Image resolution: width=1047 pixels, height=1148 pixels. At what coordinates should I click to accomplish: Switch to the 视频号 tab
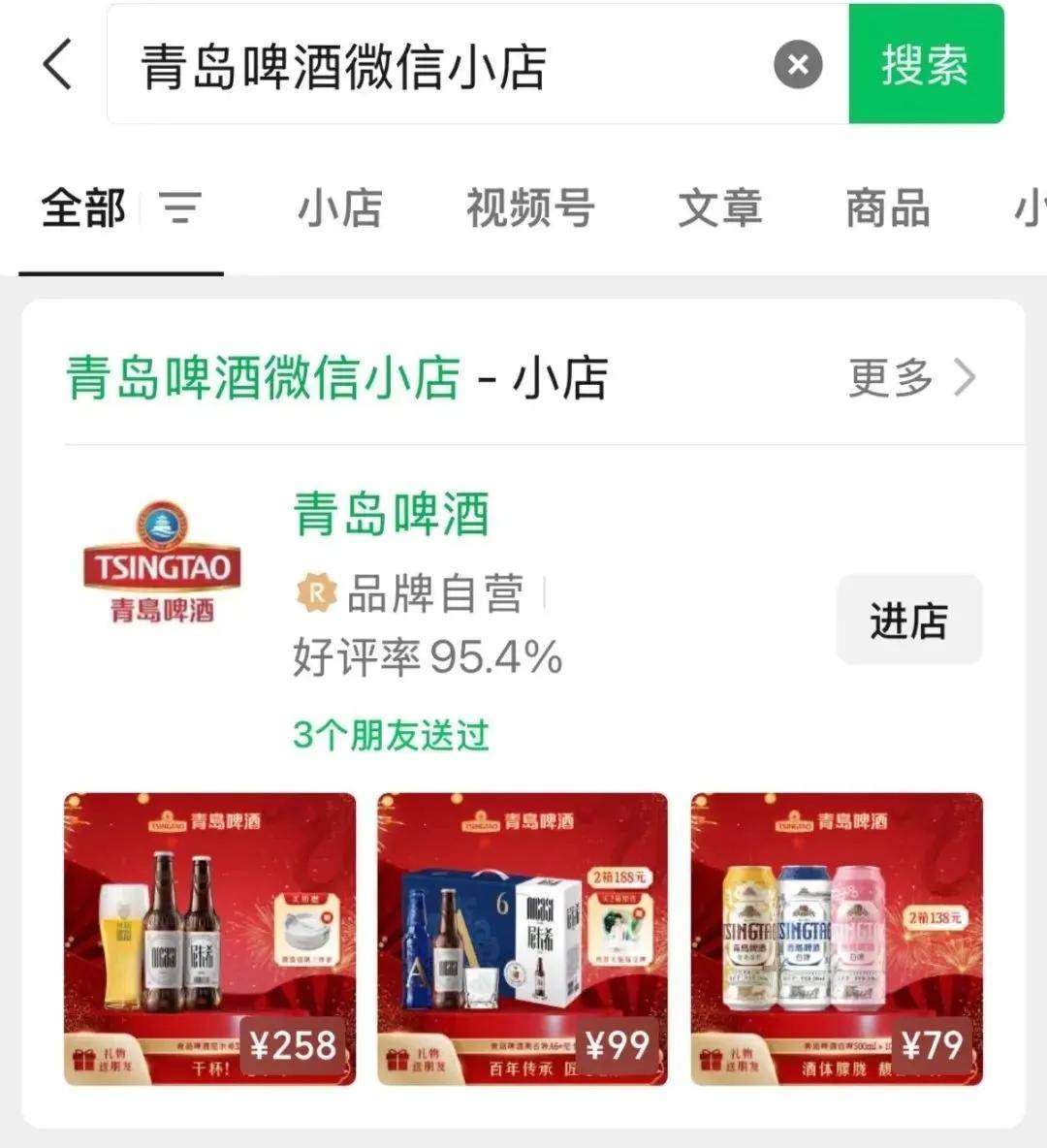(x=529, y=208)
